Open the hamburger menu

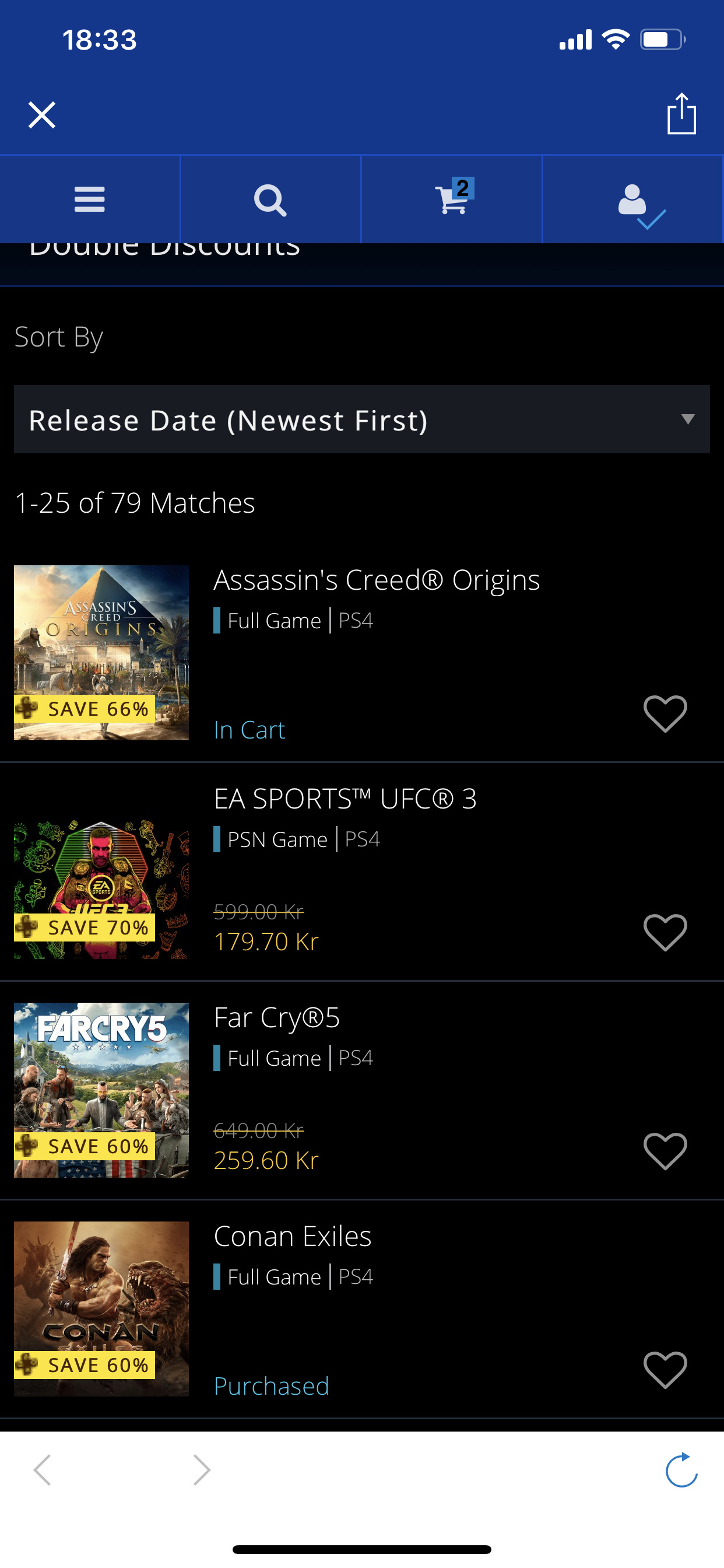89,199
